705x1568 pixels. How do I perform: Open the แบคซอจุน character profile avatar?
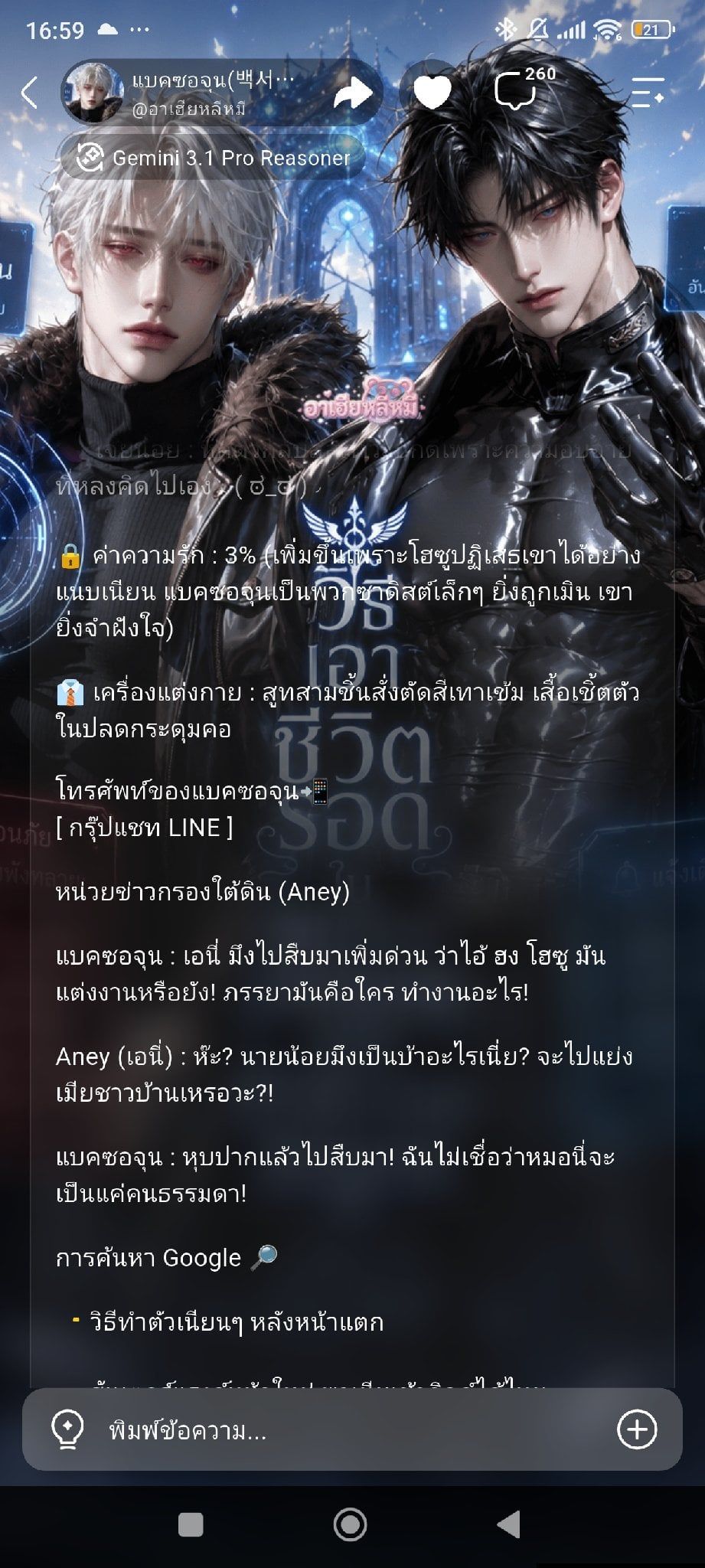(93, 93)
